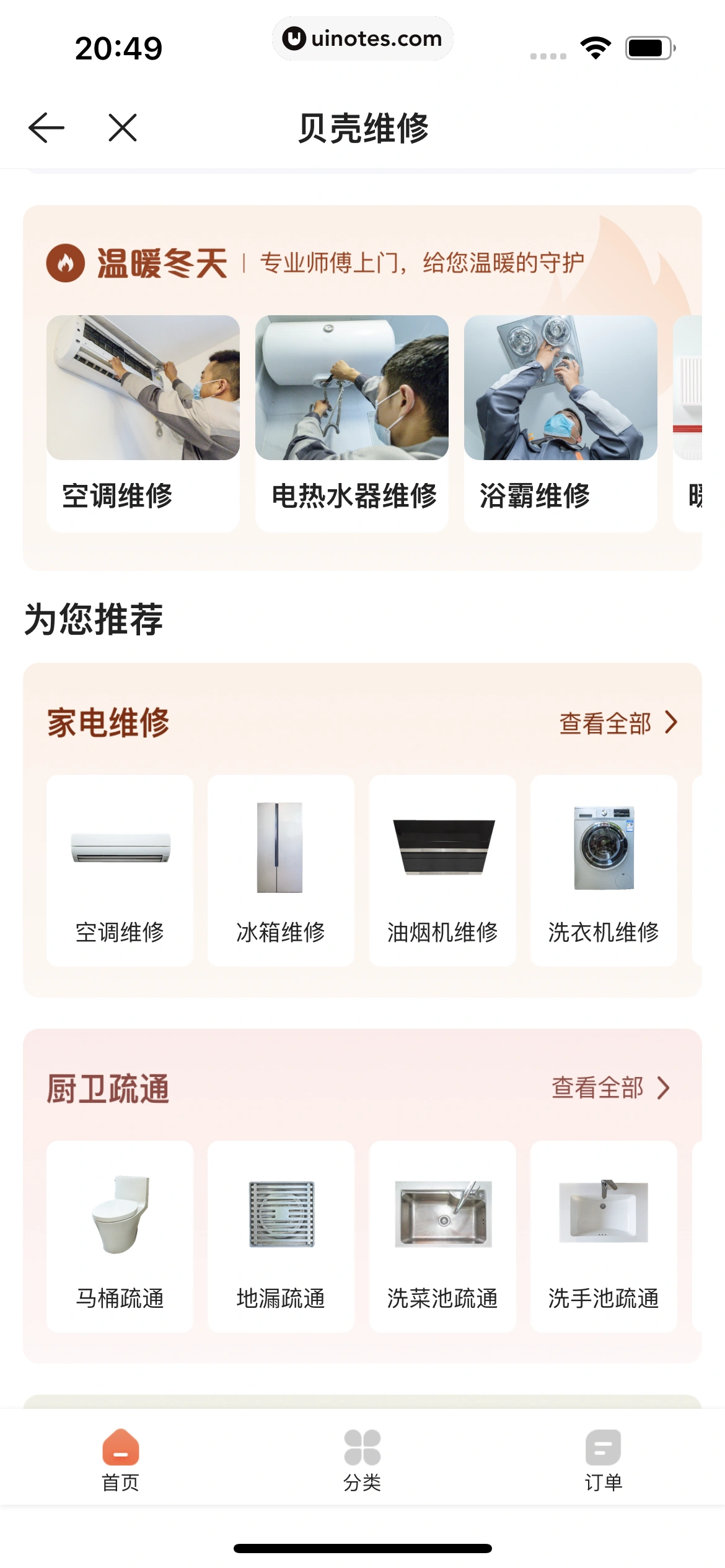Screen dimensions: 725x1568
Task: View all 家电维修 services
Action: 617,723
